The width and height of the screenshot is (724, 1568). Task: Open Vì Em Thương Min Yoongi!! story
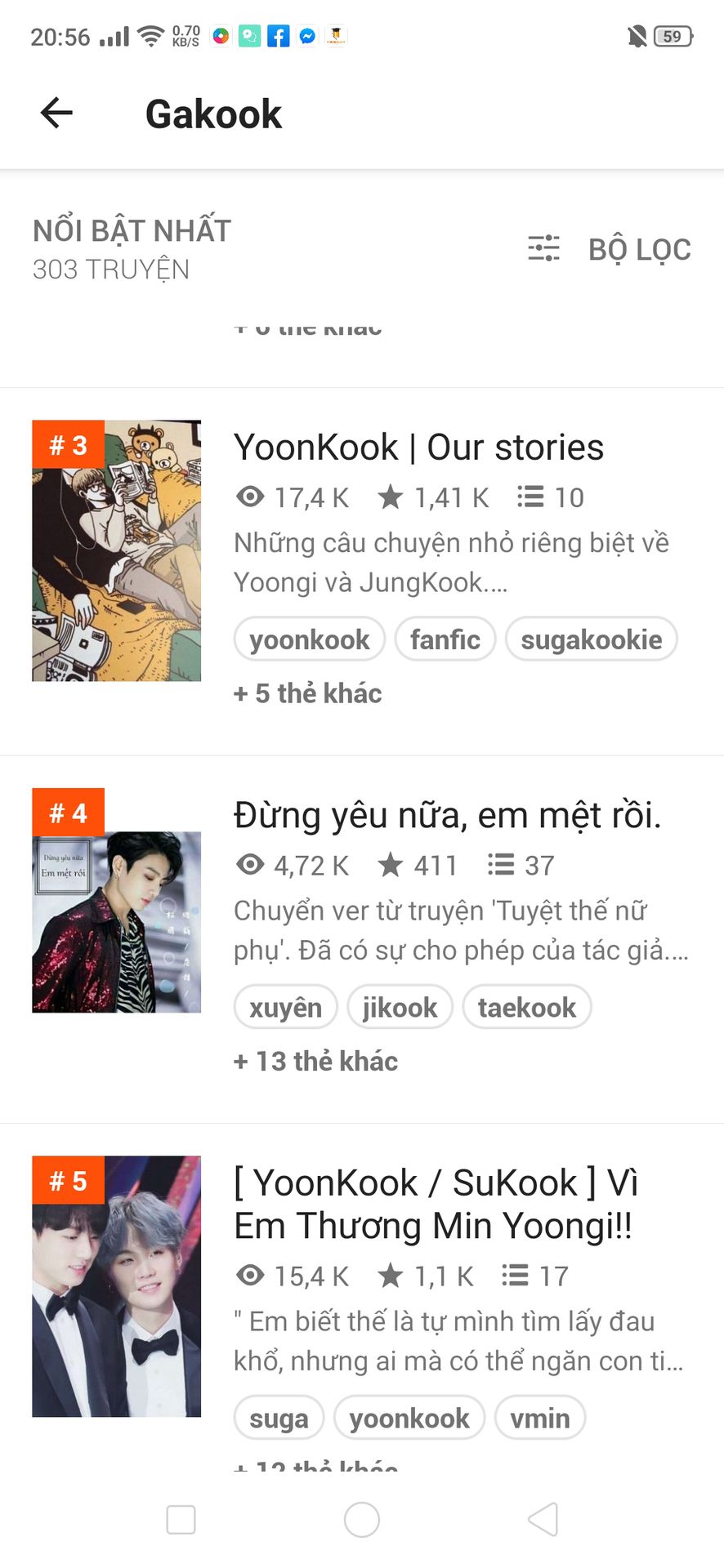436,1204
